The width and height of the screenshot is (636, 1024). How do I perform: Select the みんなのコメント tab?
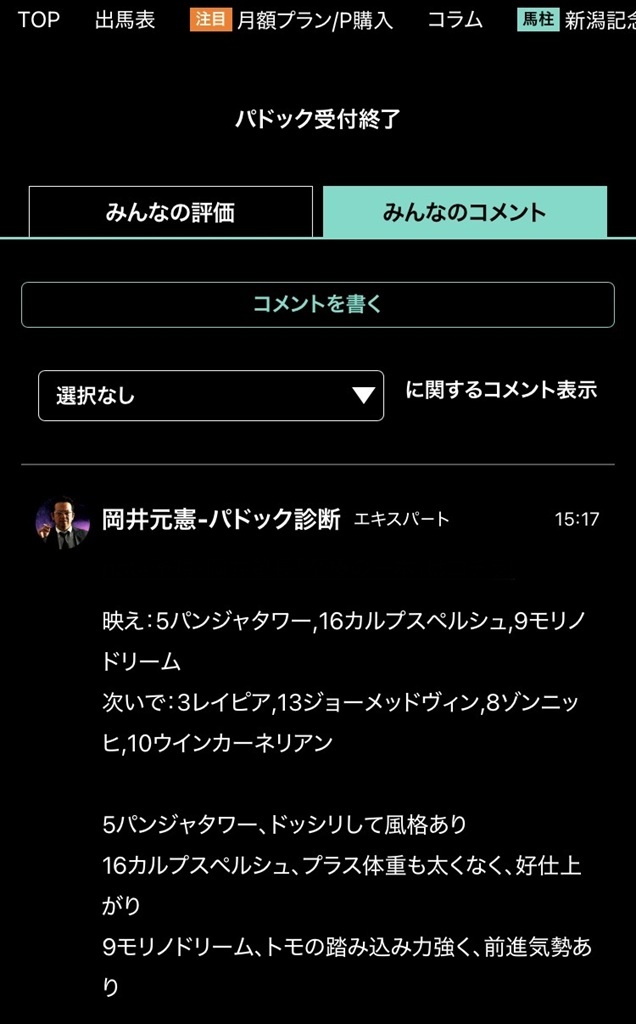point(464,212)
